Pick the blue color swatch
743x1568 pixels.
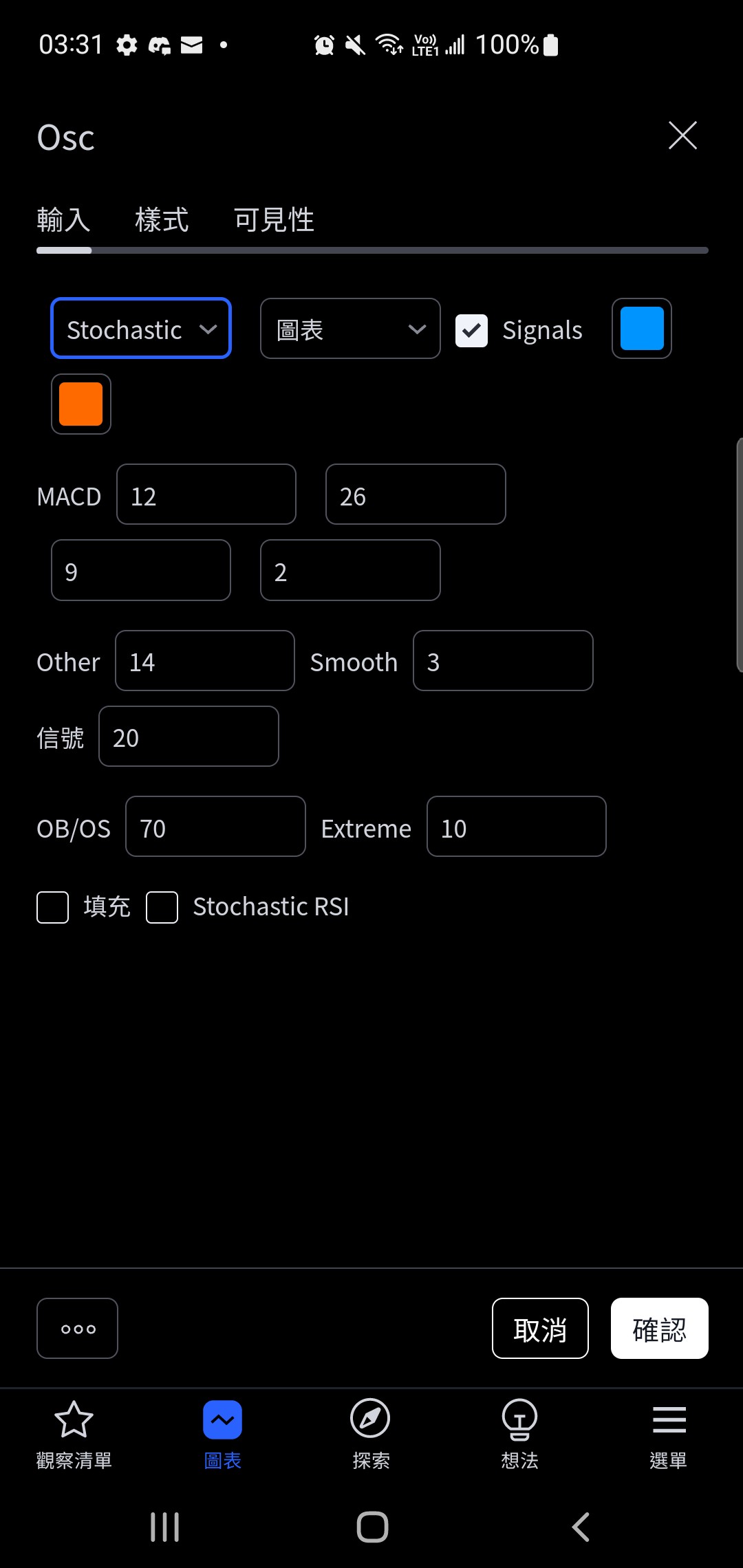click(642, 329)
